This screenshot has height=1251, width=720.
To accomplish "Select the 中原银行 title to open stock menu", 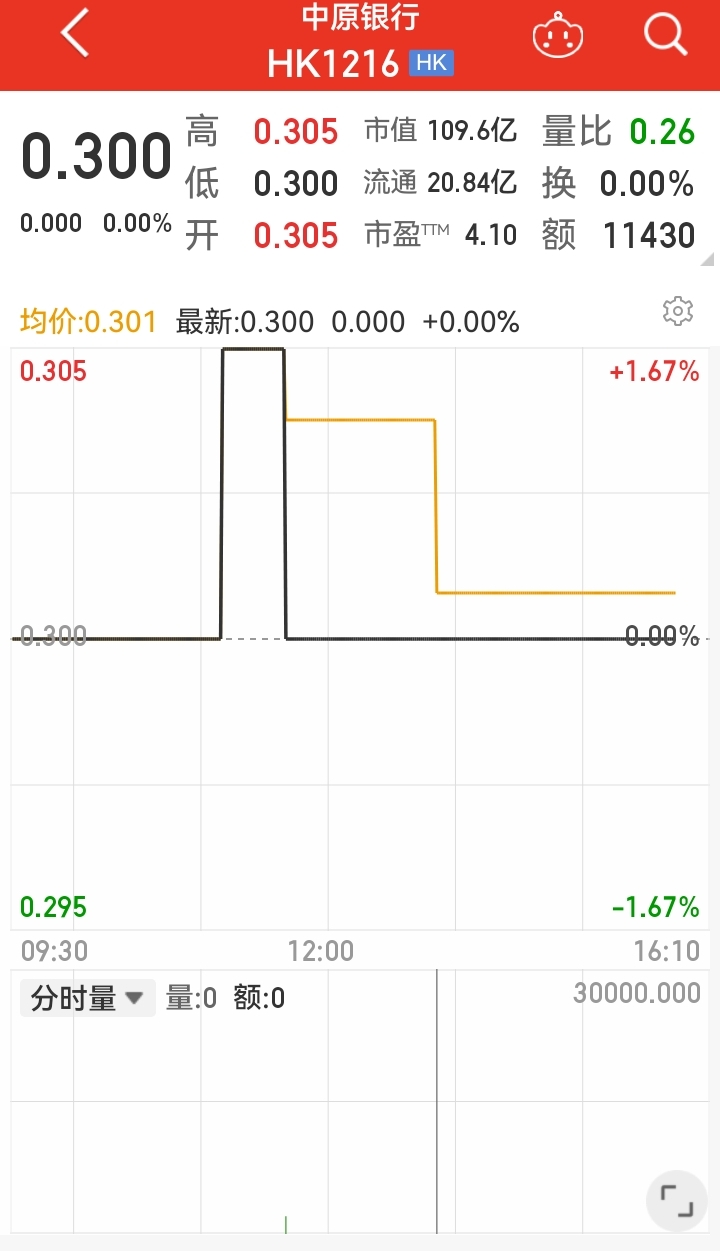I will click(359, 18).
